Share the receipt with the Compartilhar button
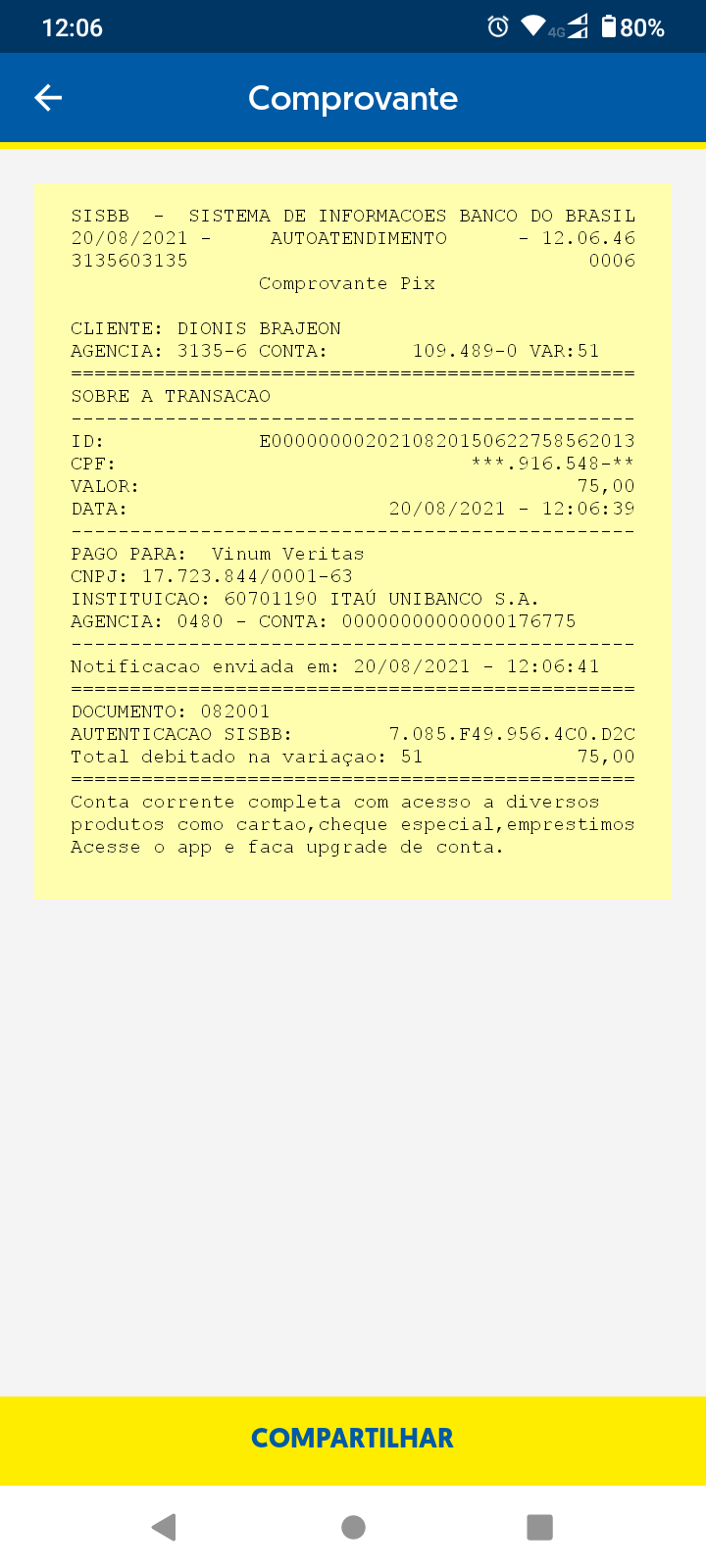The image size is (706, 1568). point(353,1439)
